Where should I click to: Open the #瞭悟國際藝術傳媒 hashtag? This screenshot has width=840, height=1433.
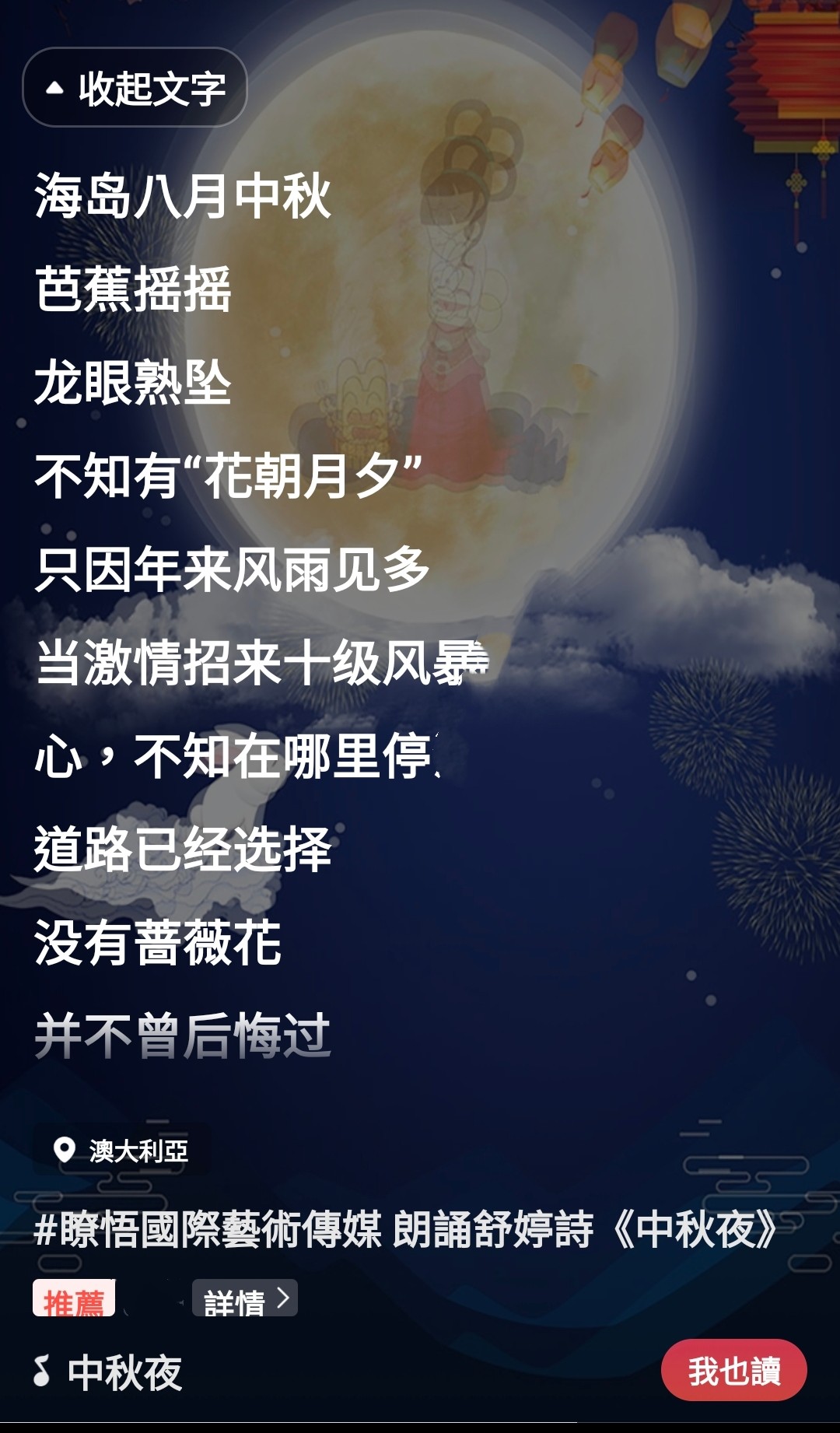pyautogui.click(x=208, y=1230)
